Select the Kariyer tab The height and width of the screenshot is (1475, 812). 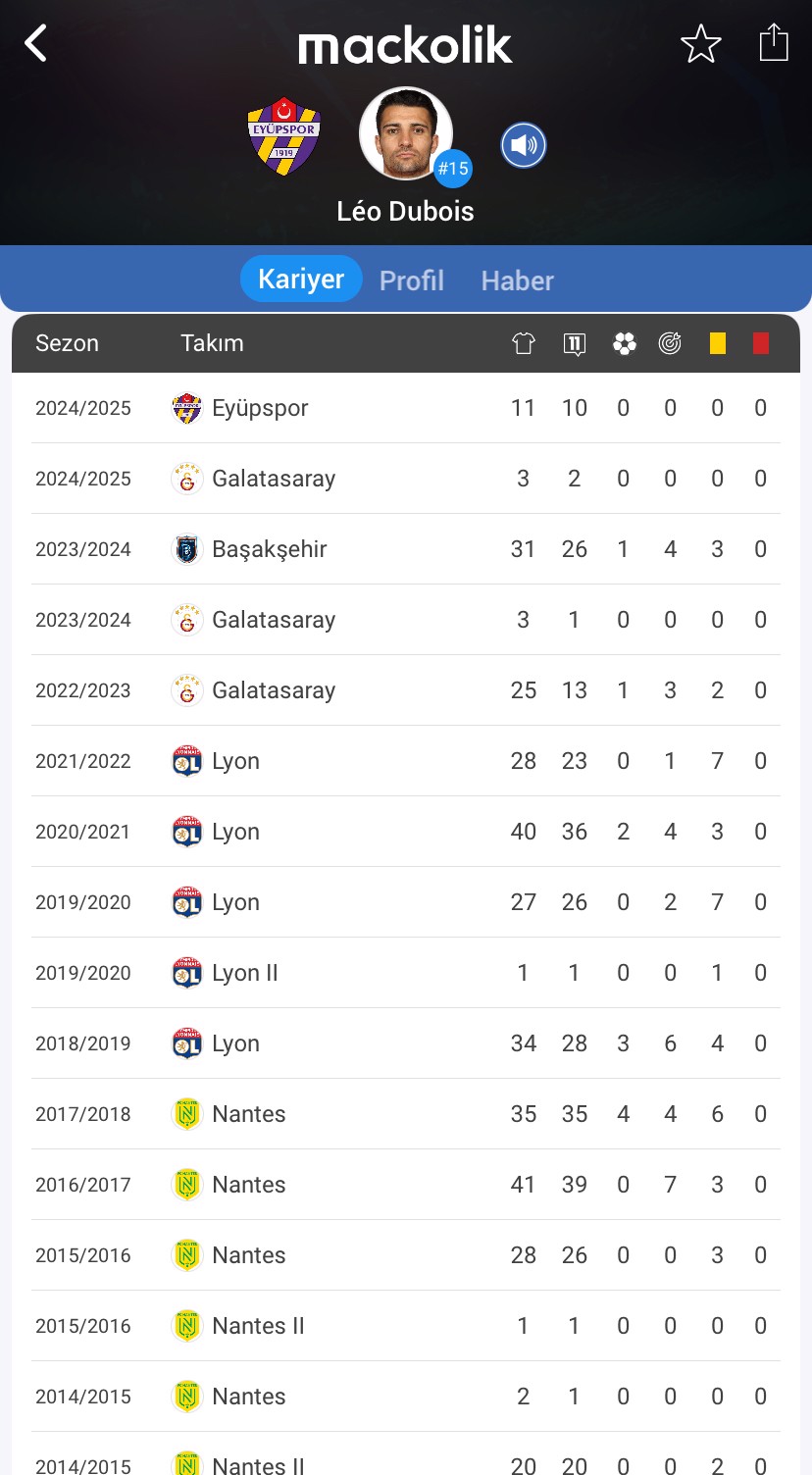301,279
